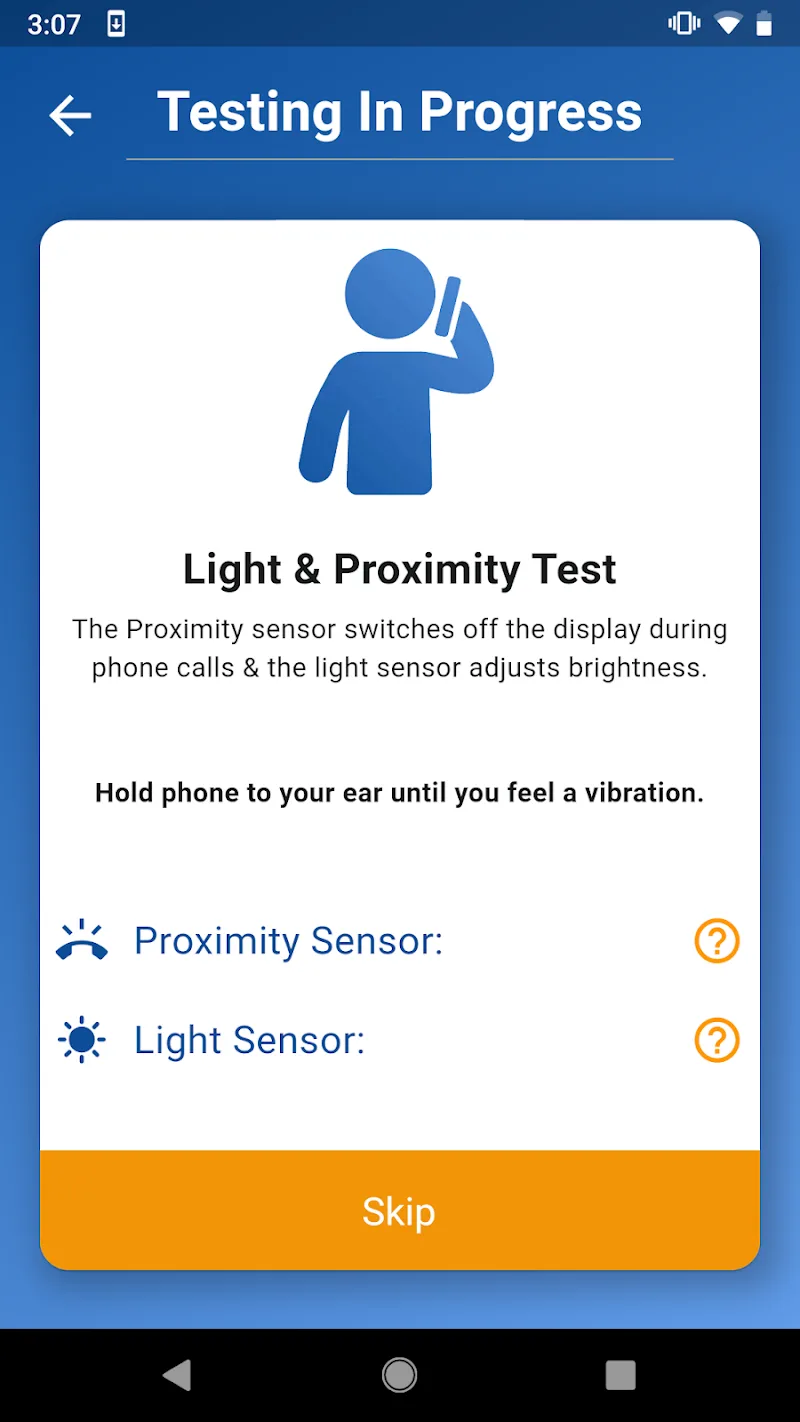Open the help icon for Light Sensor

(x=717, y=1040)
